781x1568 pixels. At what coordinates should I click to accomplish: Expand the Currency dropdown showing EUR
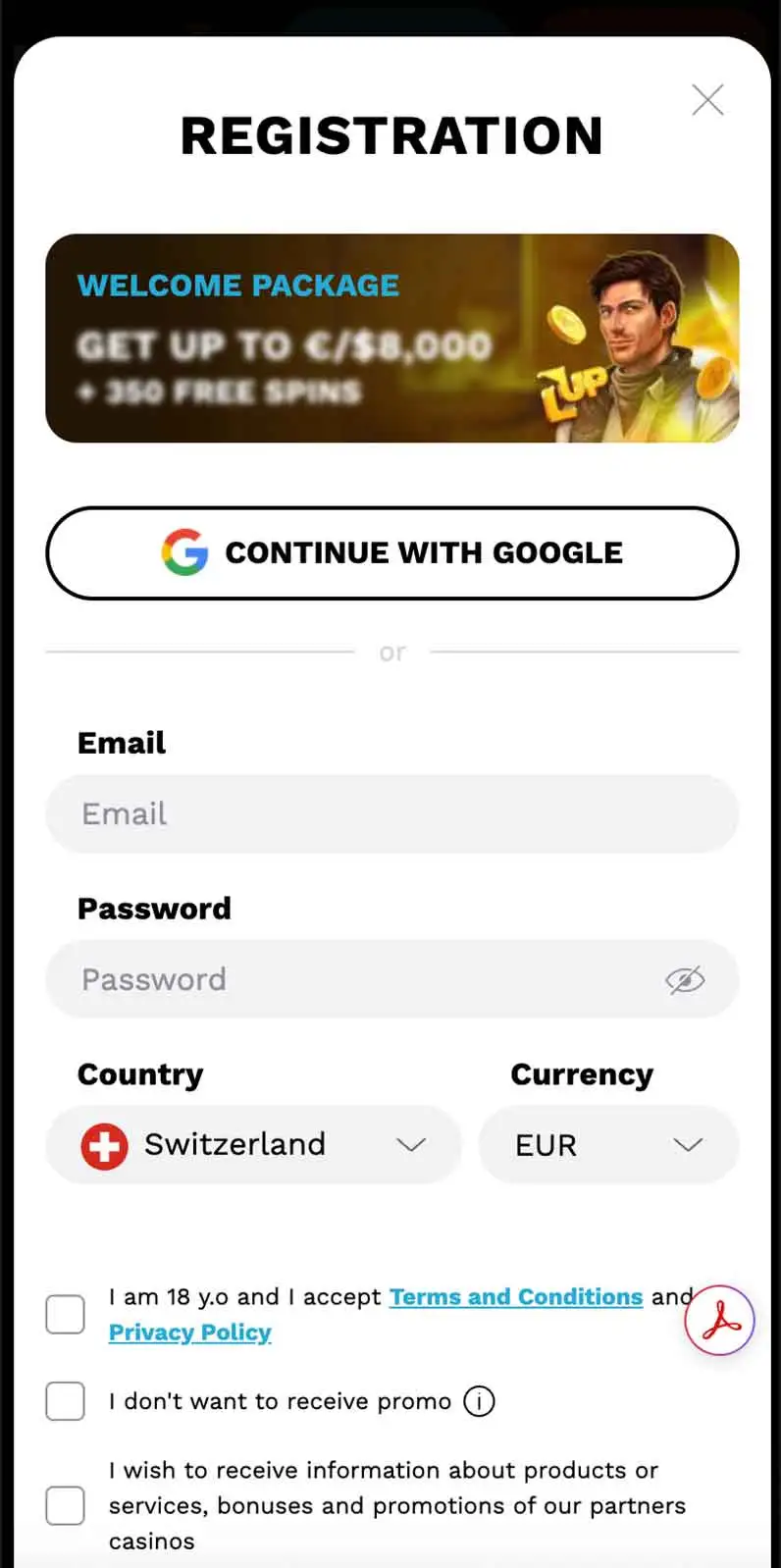click(x=608, y=1145)
